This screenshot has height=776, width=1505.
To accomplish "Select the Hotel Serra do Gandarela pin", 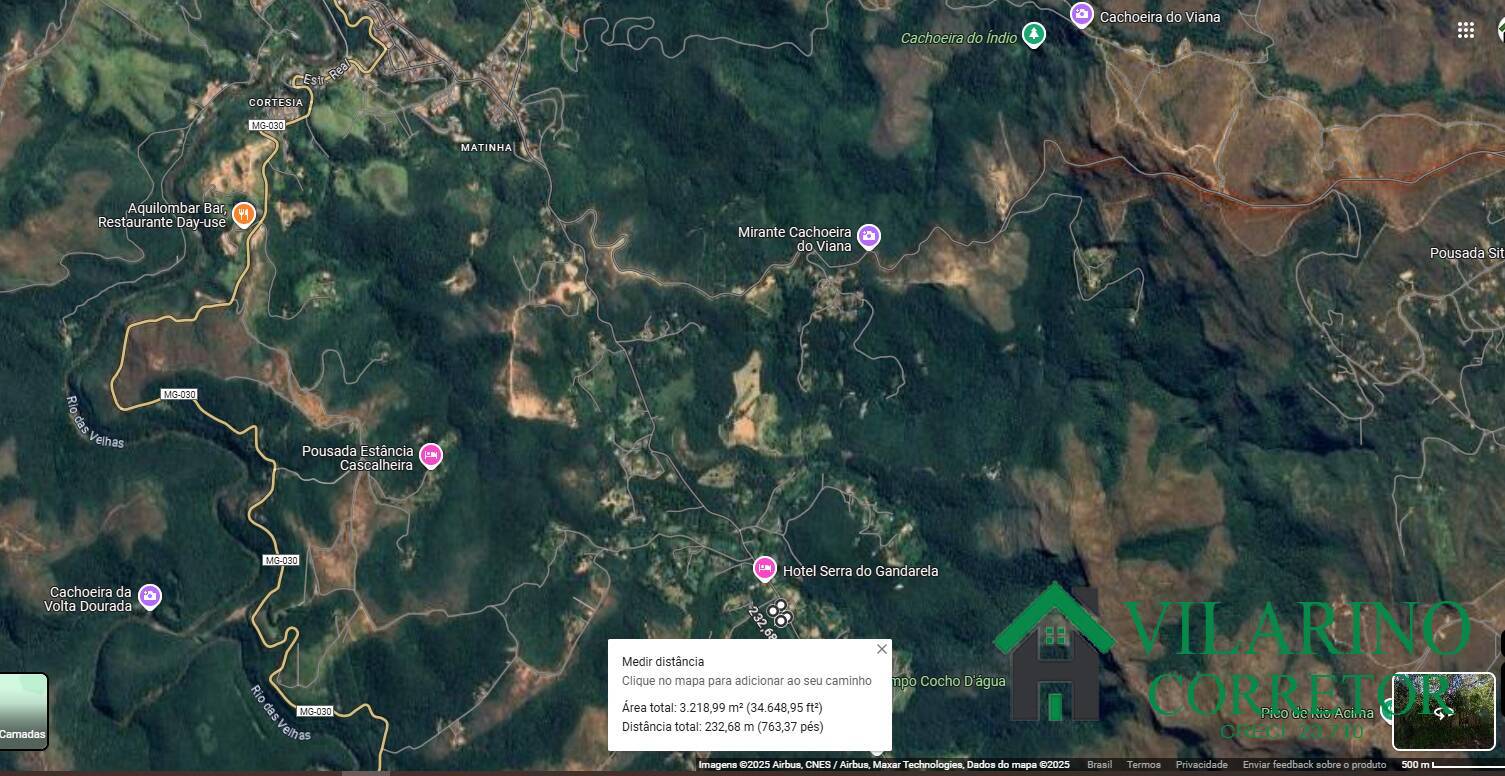I will (x=765, y=569).
